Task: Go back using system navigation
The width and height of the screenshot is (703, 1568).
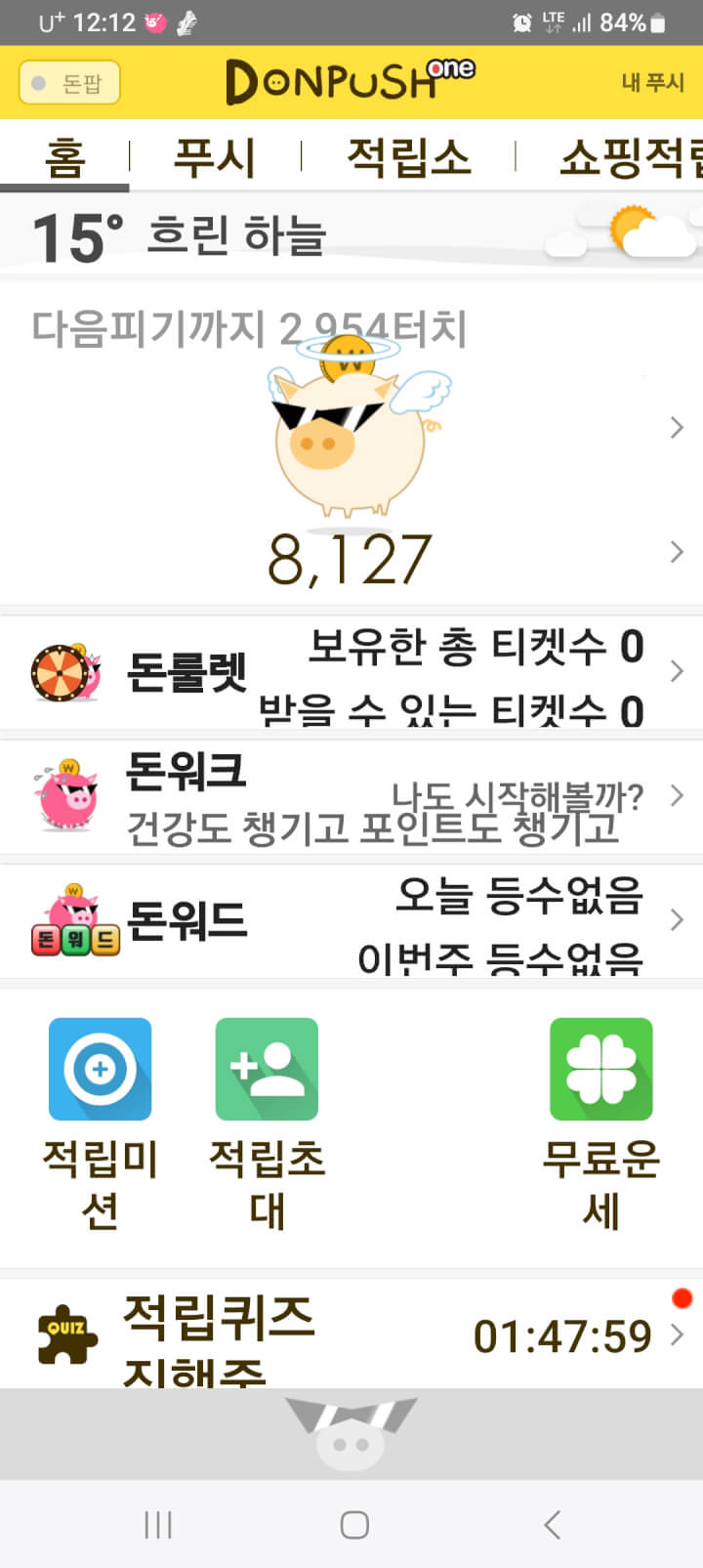Action: pyautogui.click(x=552, y=1524)
